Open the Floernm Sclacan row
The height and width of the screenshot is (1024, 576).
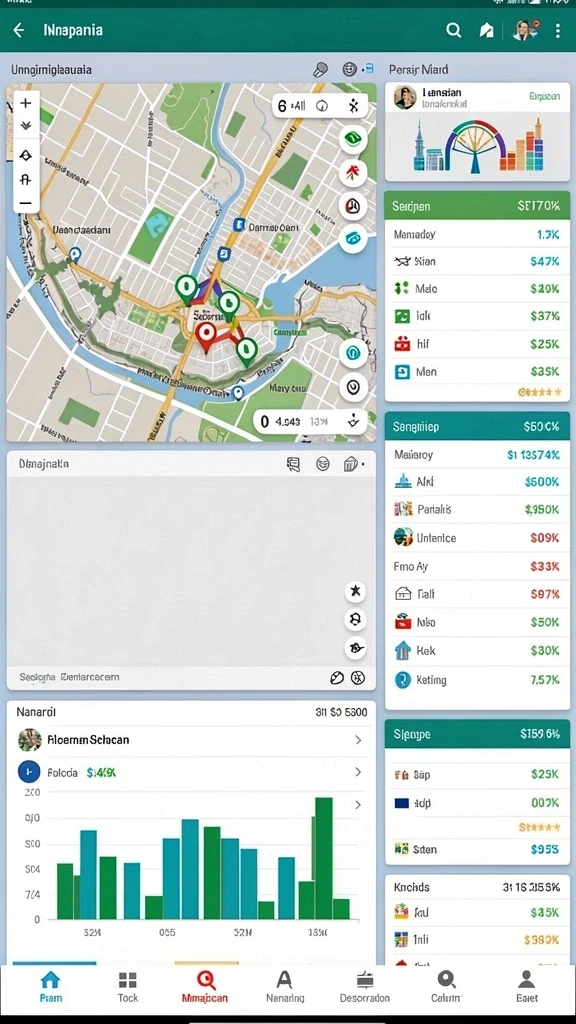pos(191,740)
